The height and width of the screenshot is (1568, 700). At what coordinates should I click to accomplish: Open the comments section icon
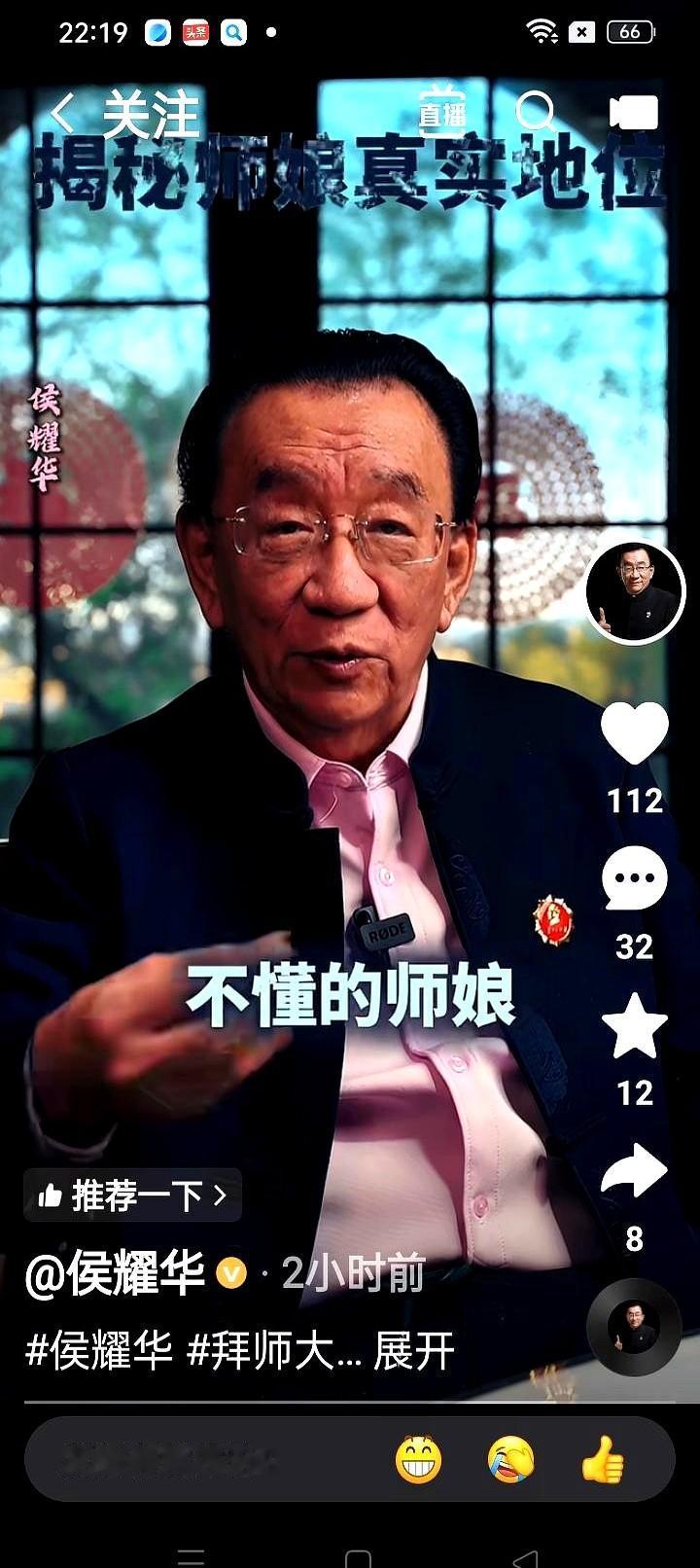click(633, 877)
